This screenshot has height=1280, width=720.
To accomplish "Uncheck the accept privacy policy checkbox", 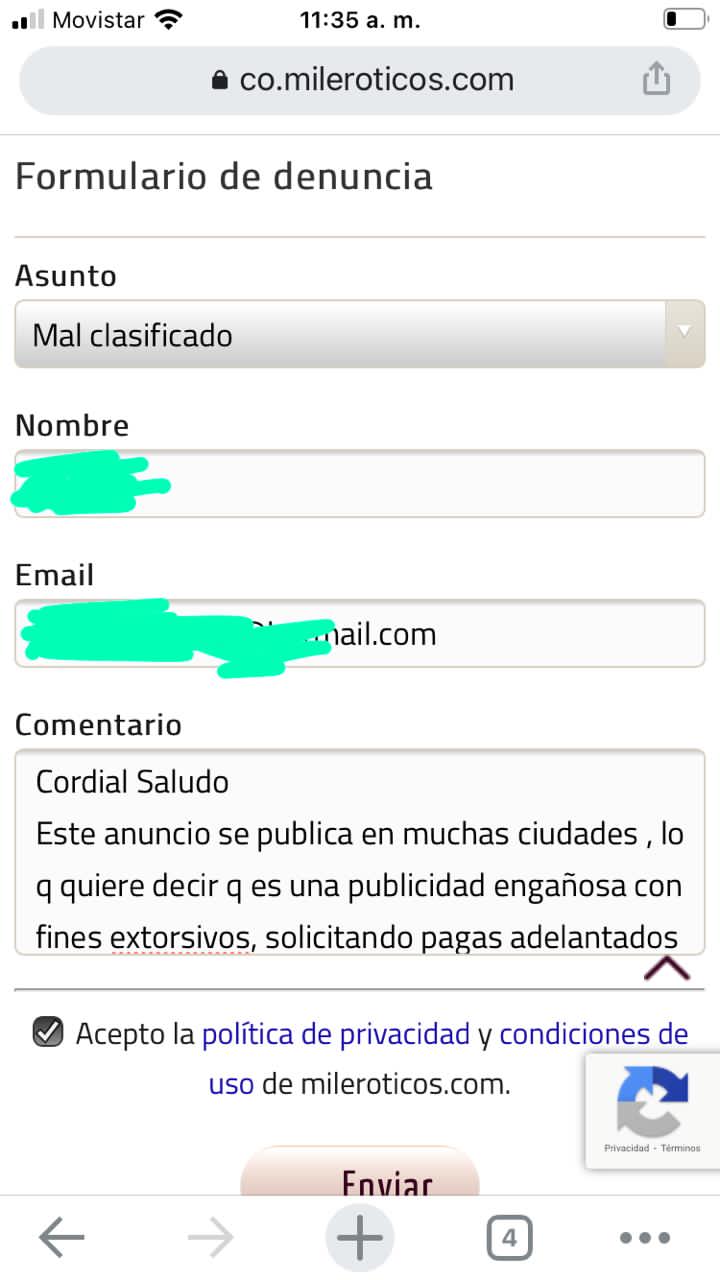I will pos(48,1032).
